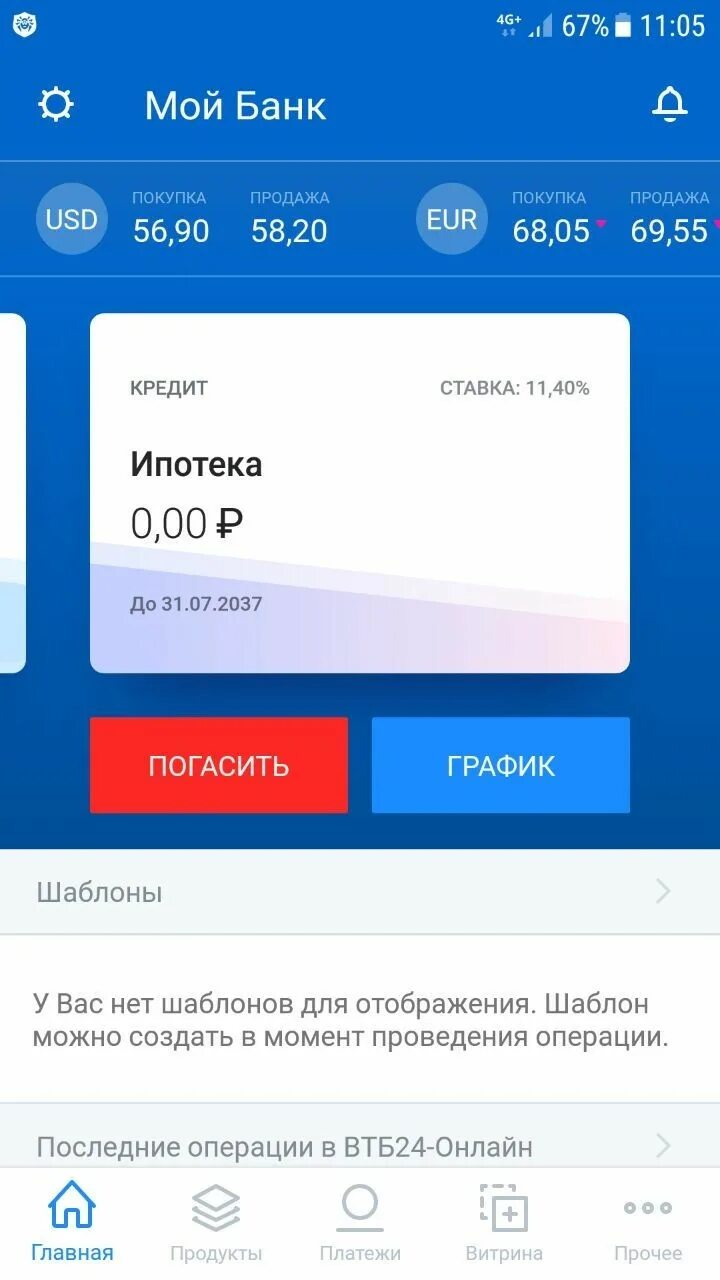Tap the EUR exchange rate badge
Viewport: 720px width, 1280px height.
click(452, 219)
